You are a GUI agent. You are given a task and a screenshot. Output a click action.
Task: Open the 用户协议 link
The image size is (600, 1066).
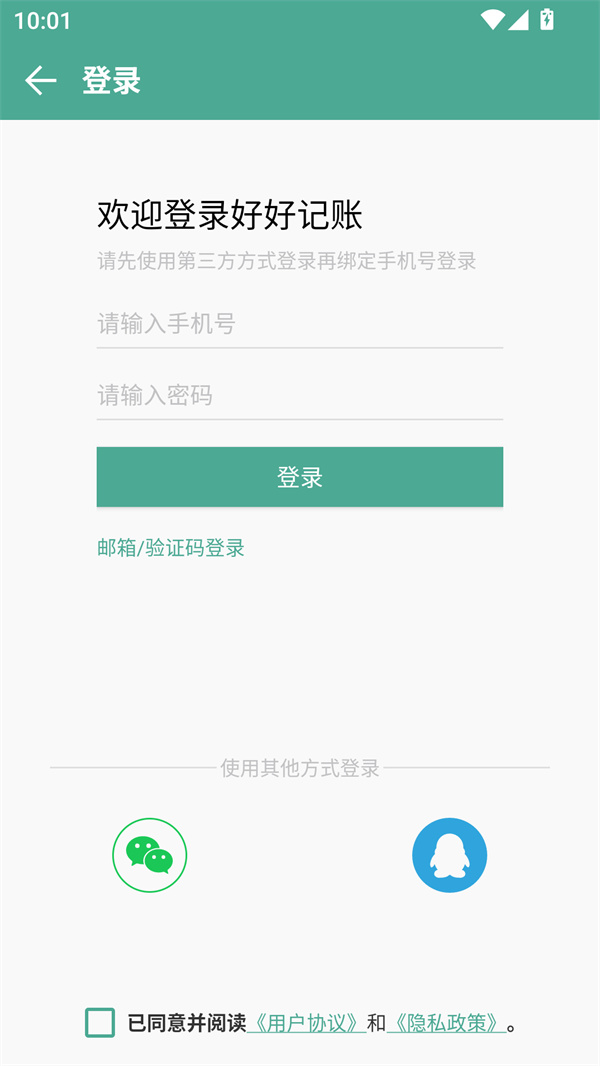305,1024
